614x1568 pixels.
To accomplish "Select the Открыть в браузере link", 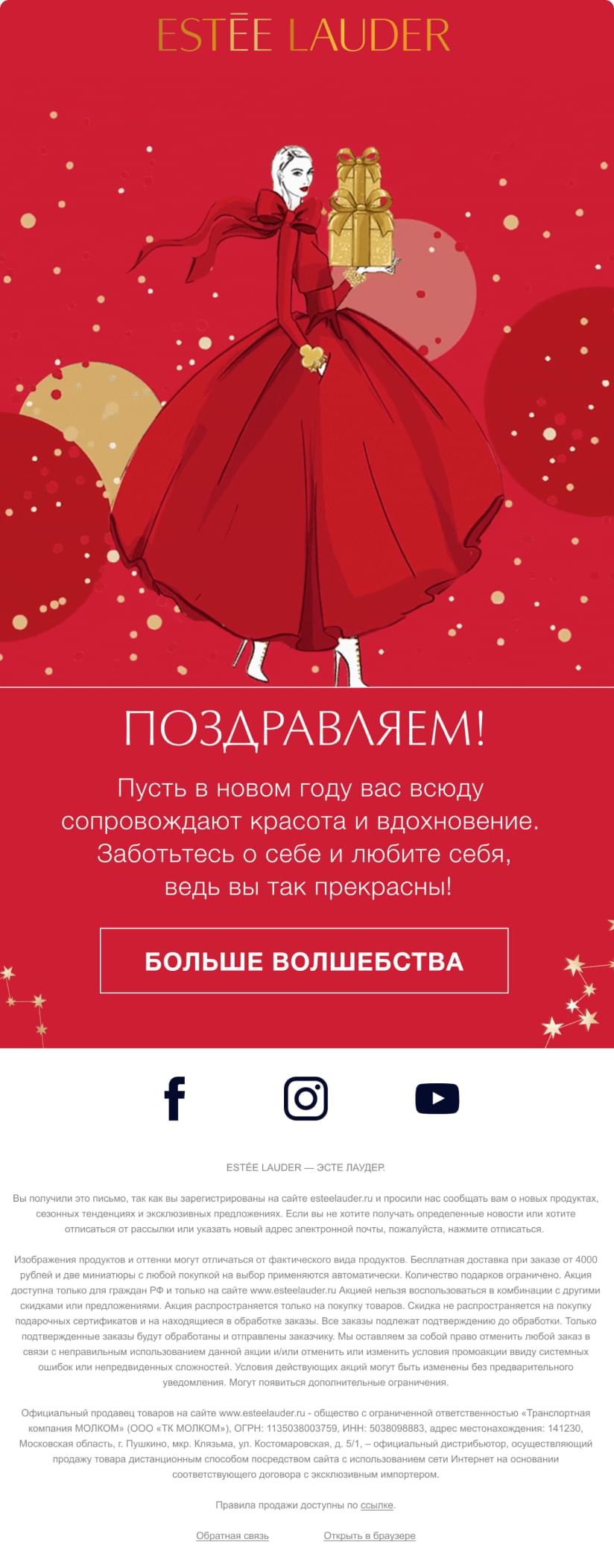I will coord(370,1535).
